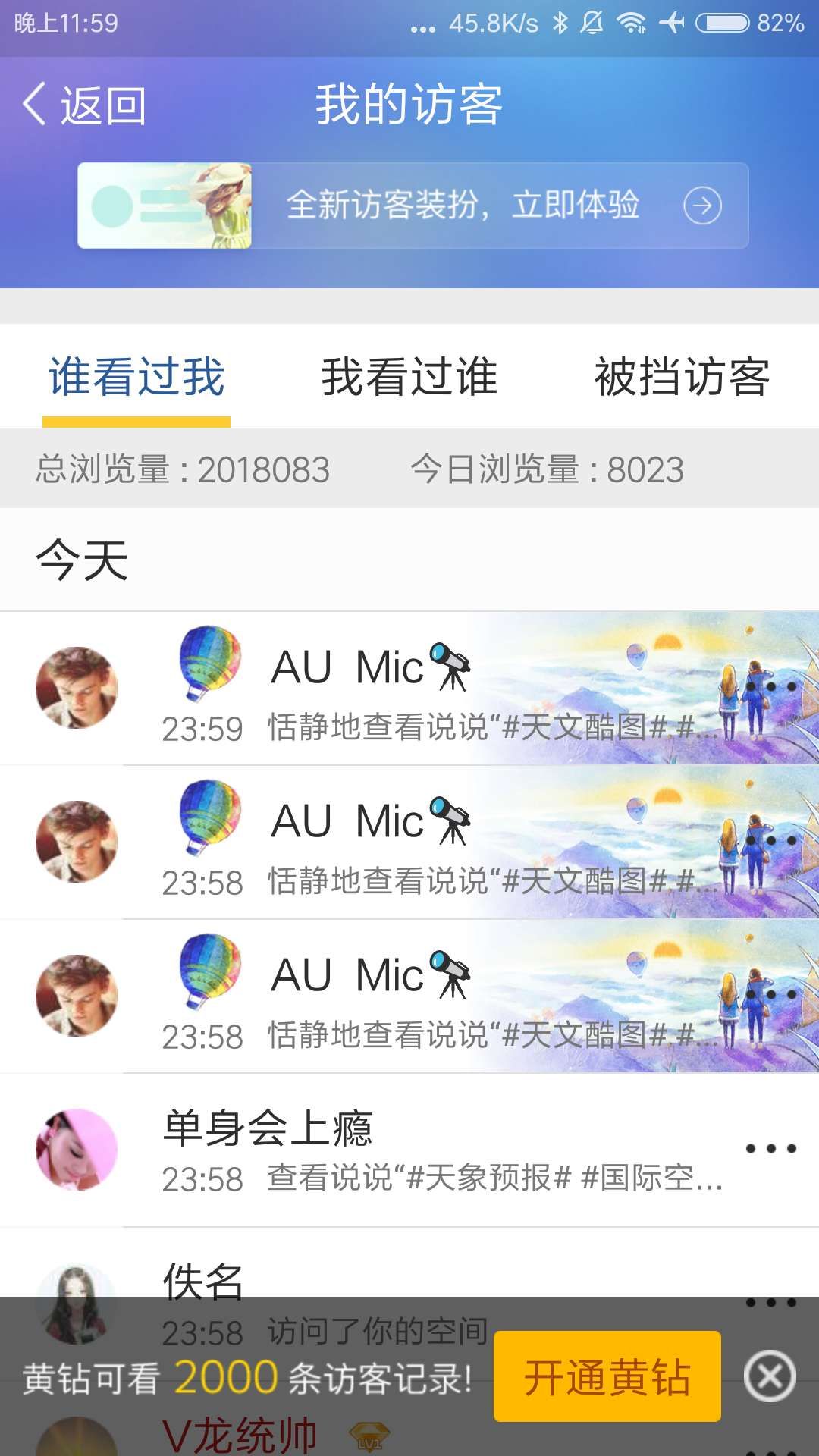Switch to the 被挡访客 tab
The height and width of the screenshot is (1456, 819).
682,377
